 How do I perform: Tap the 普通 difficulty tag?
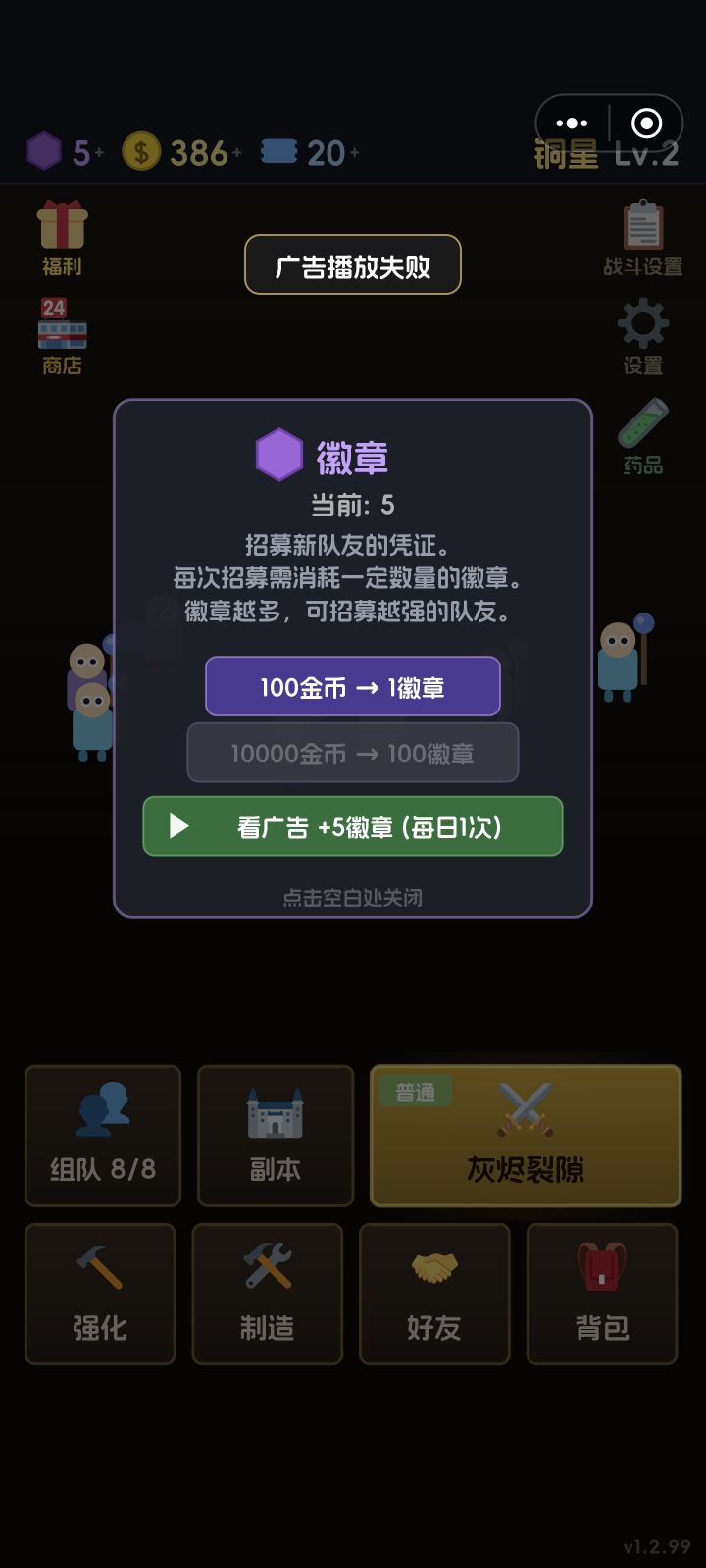[415, 1091]
